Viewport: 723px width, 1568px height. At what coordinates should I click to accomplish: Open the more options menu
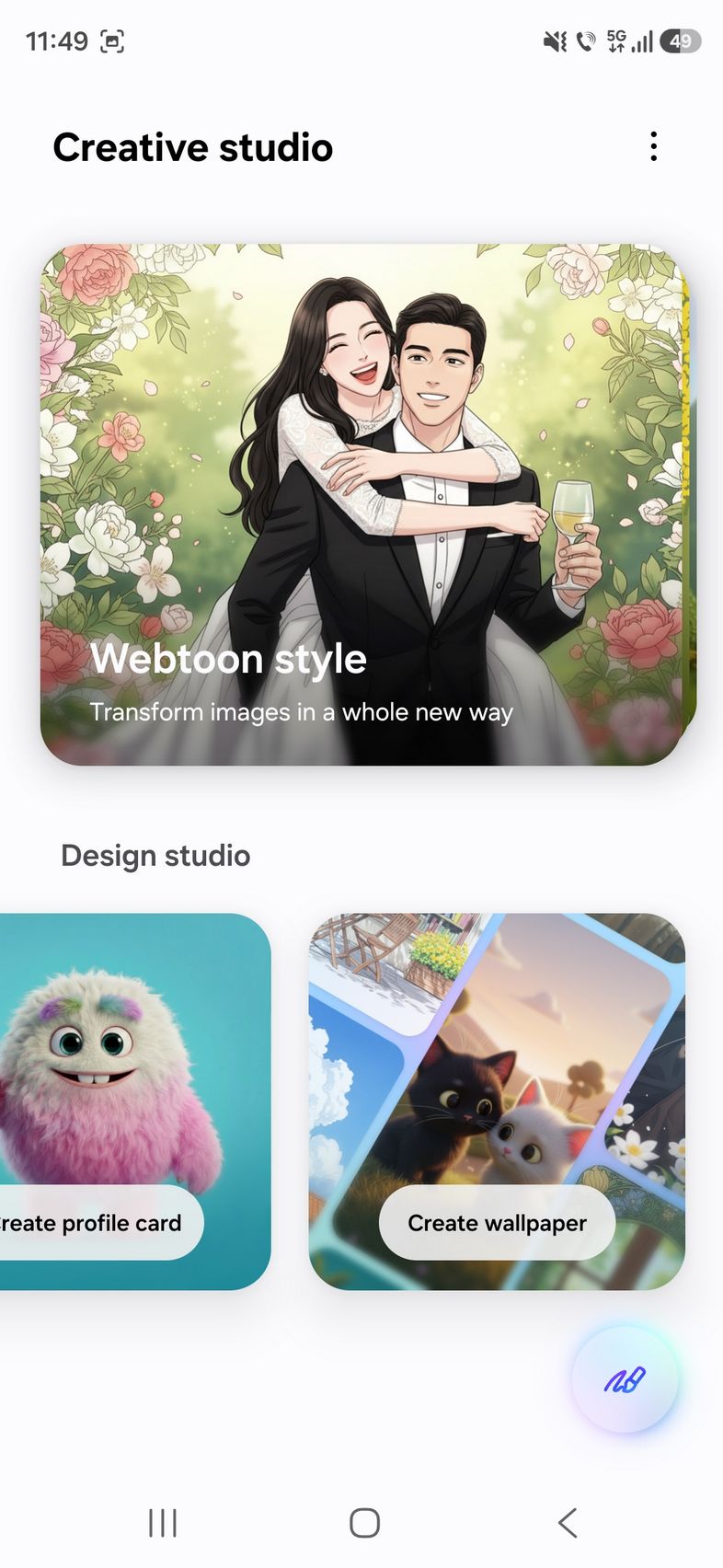pos(653,146)
